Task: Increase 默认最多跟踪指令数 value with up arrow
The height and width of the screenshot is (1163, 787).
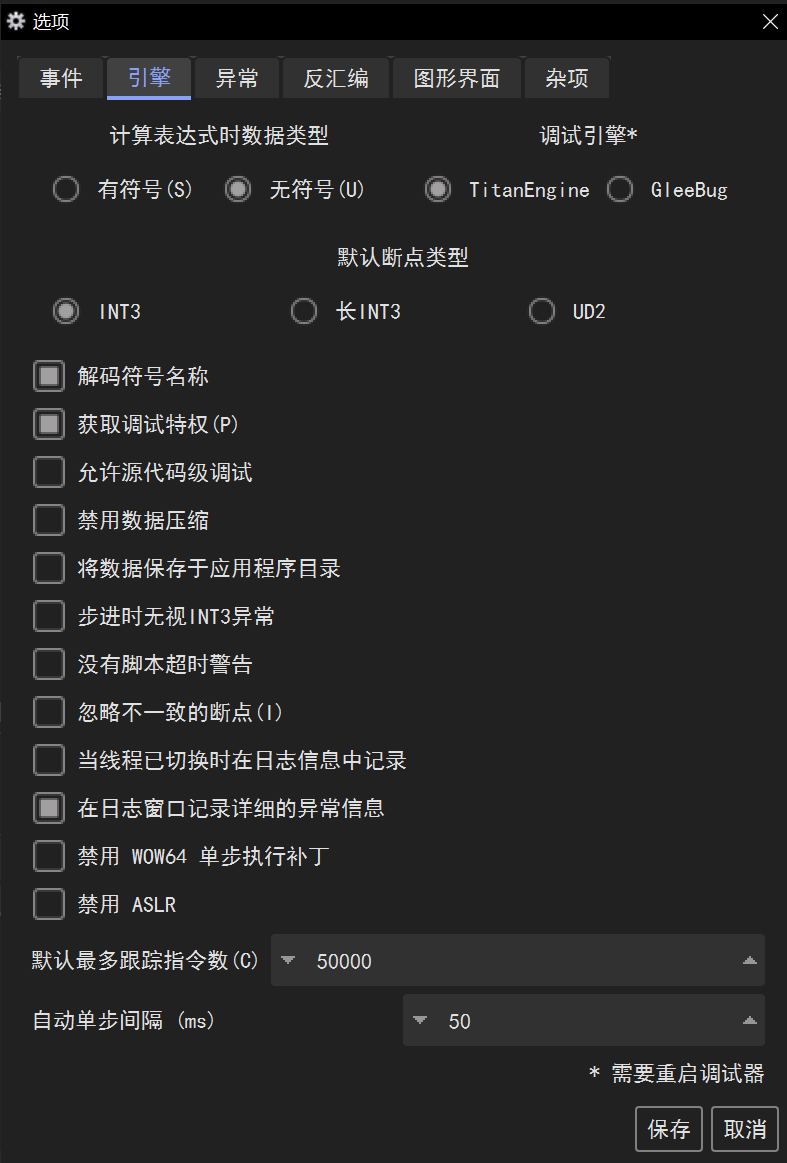Action: click(749, 961)
